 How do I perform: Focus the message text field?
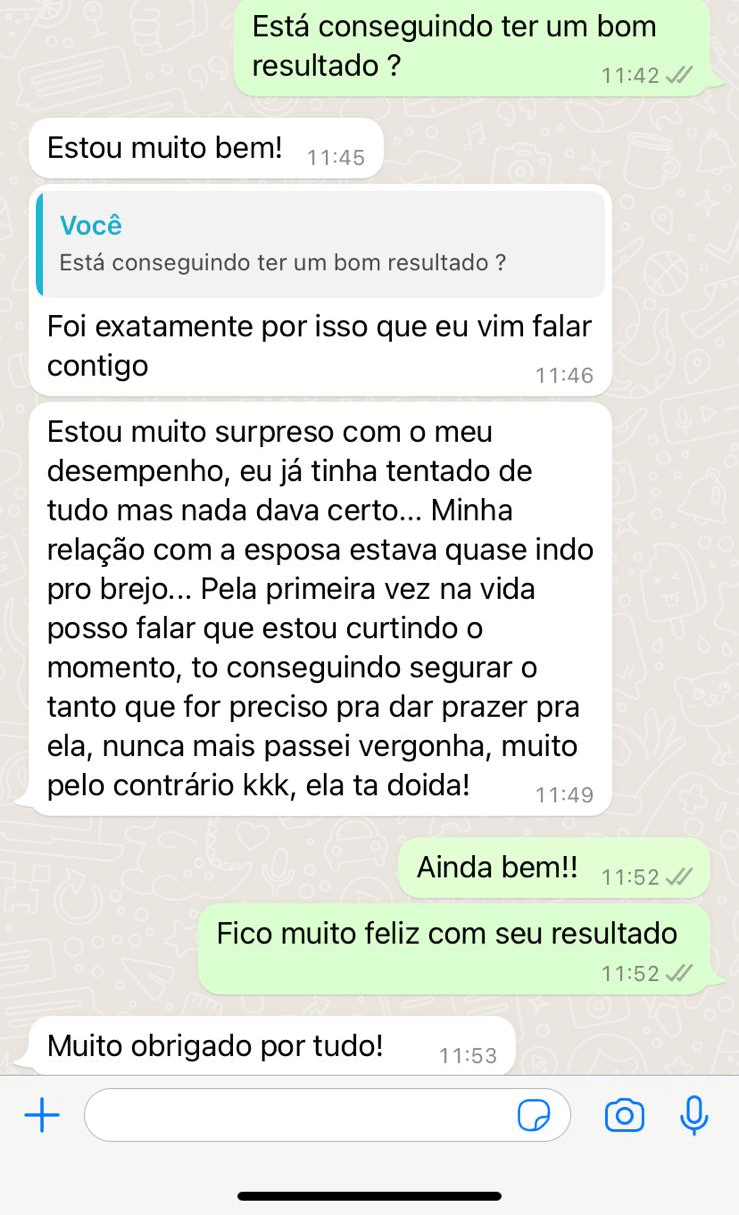(x=300, y=1115)
